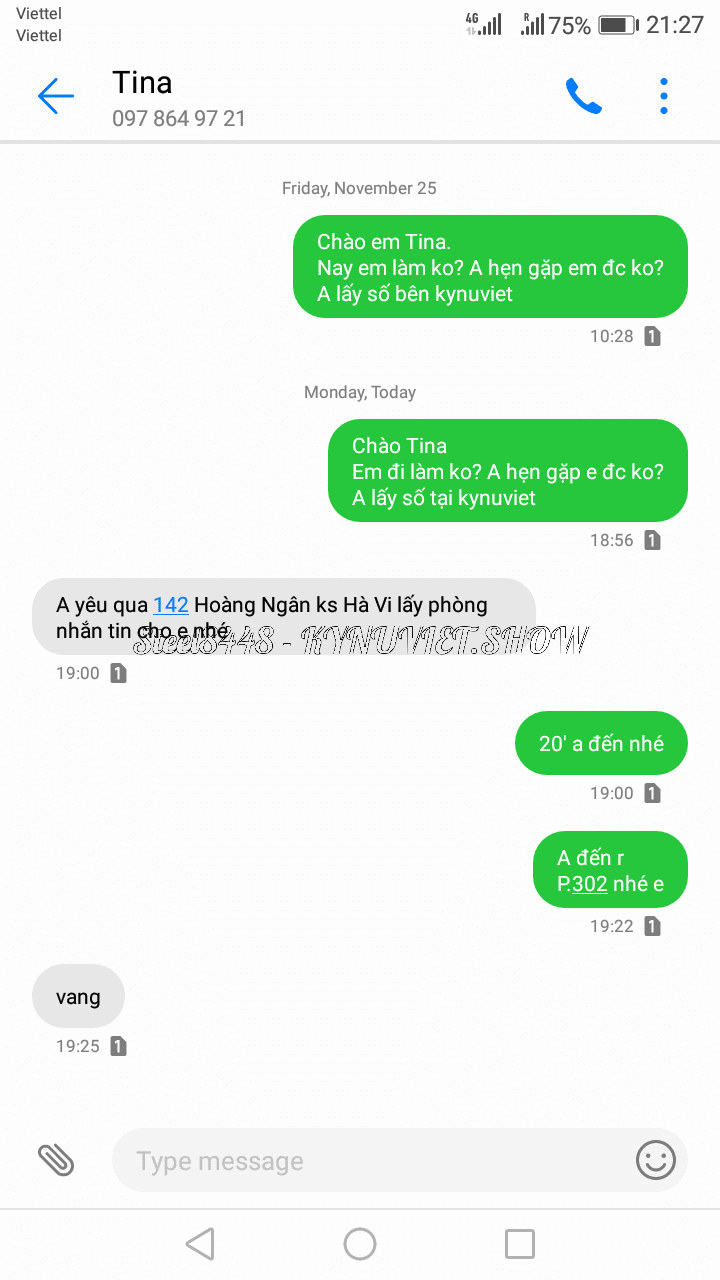Attach a file with the paperclip
The width and height of the screenshot is (720, 1280).
[x=57, y=1160]
